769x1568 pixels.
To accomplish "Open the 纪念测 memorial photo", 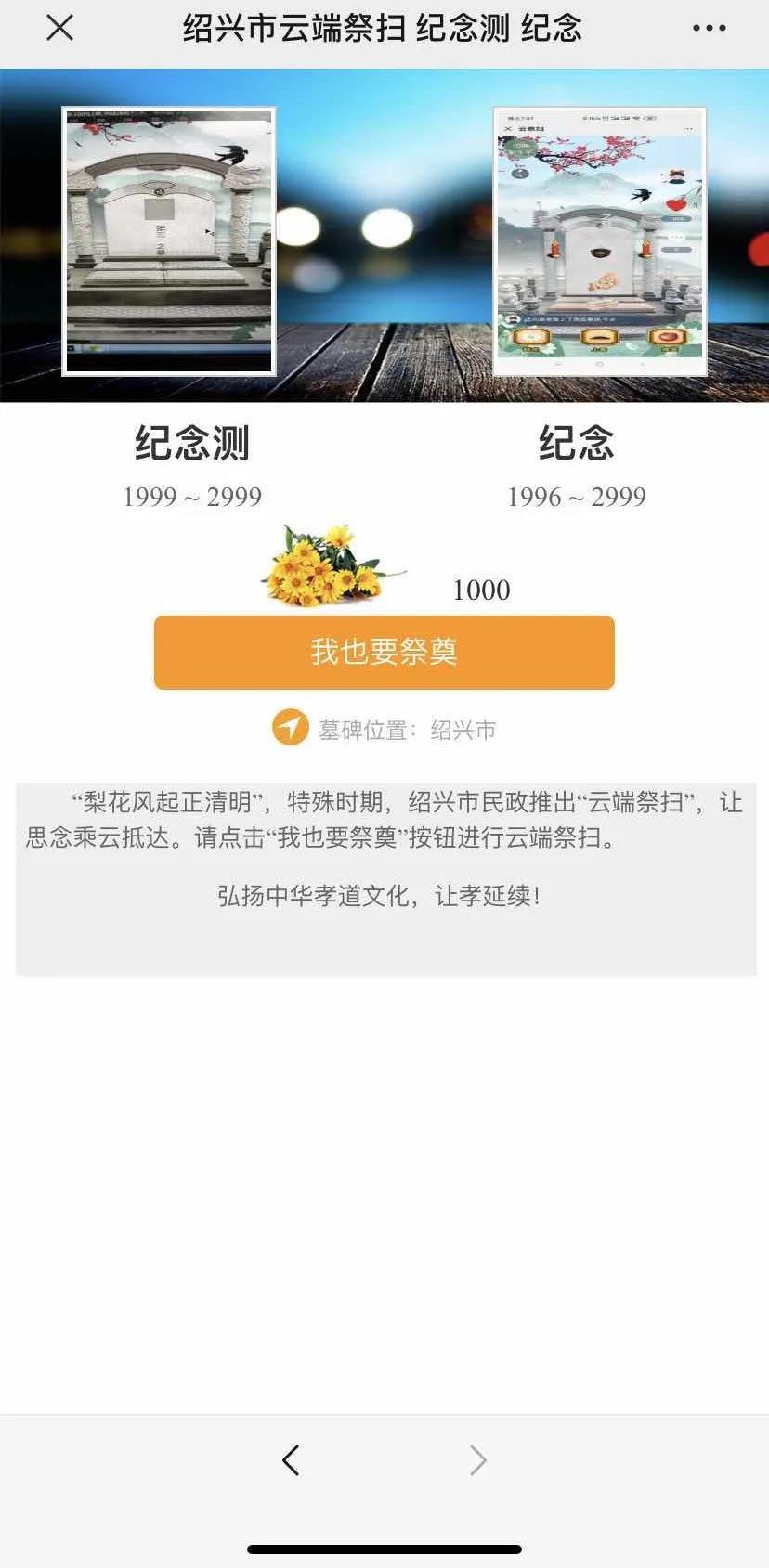I will (x=169, y=241).
